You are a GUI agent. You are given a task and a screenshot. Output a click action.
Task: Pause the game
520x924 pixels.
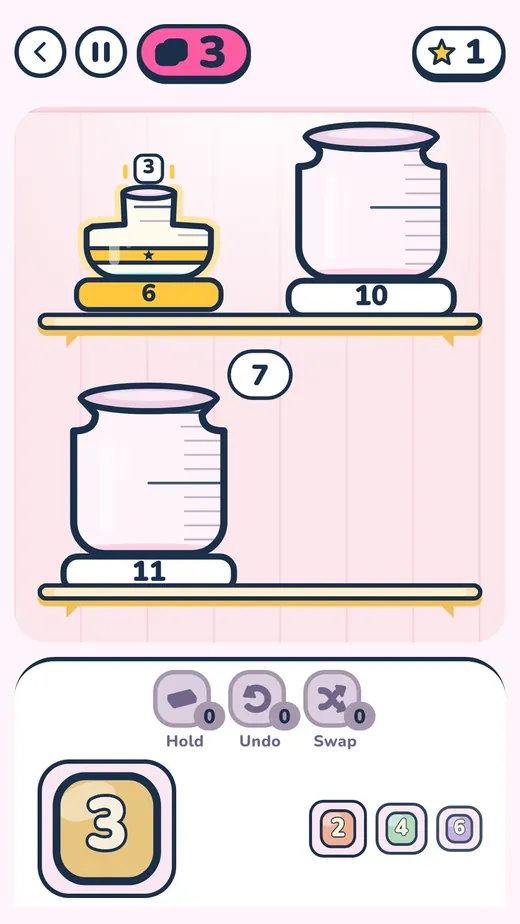[x=101, y=52]
